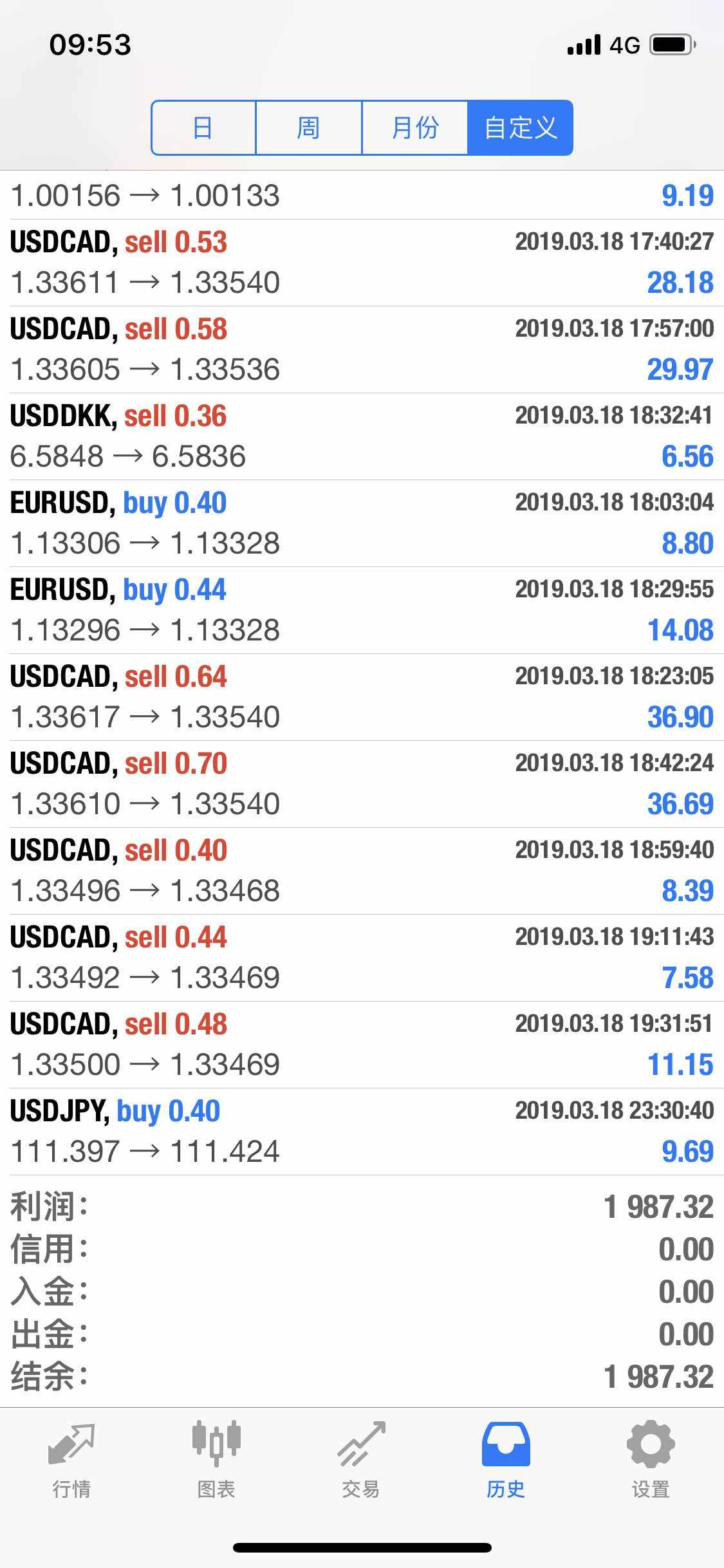Screen dimensions: 724x1568
Task: Expand the EURUSD buy 0.40 trade
Action: tap(362, 523)
